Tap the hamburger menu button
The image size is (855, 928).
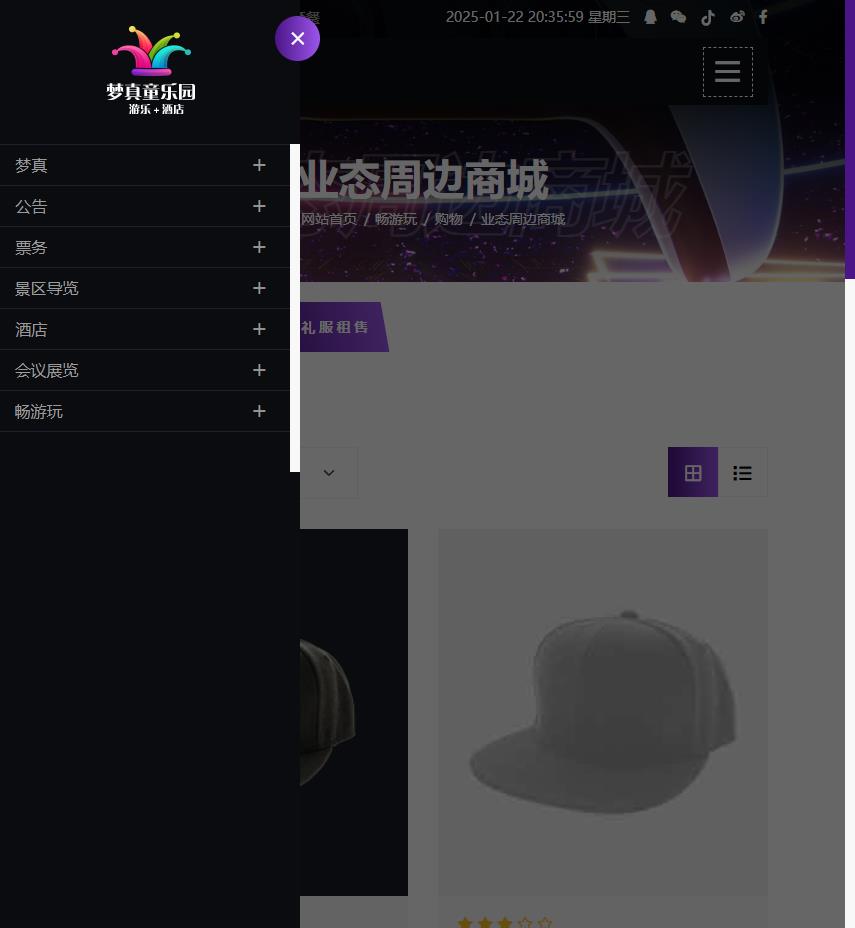pyautogui.click(x=727, y=72)
